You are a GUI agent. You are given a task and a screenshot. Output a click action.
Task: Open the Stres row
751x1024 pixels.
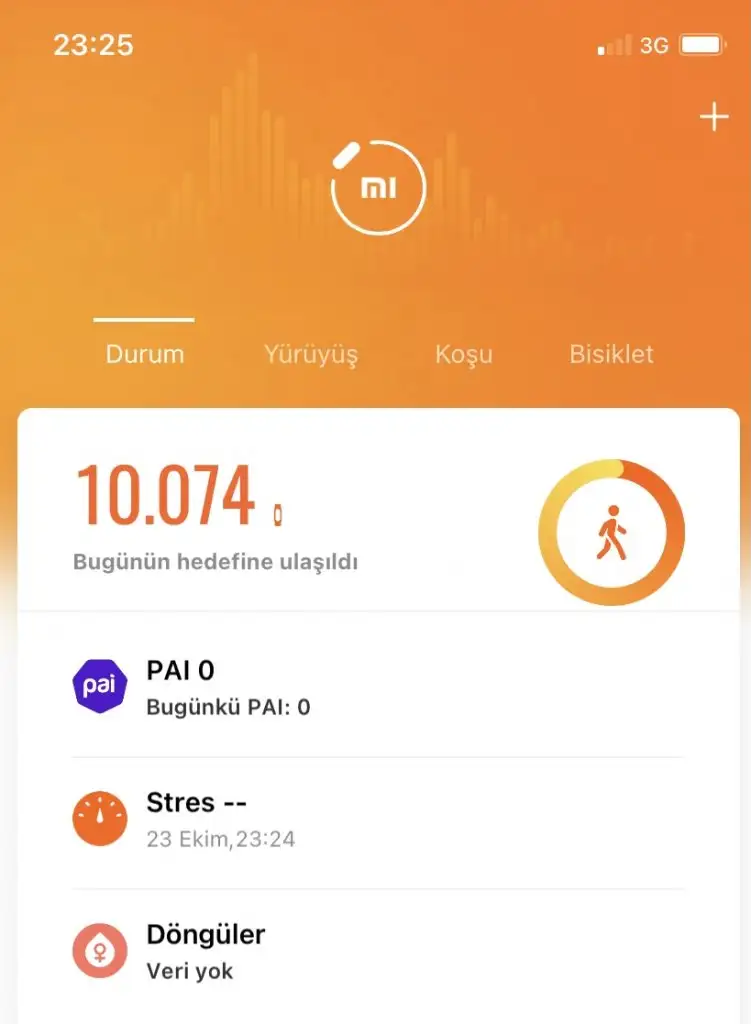tap(378, 820)
